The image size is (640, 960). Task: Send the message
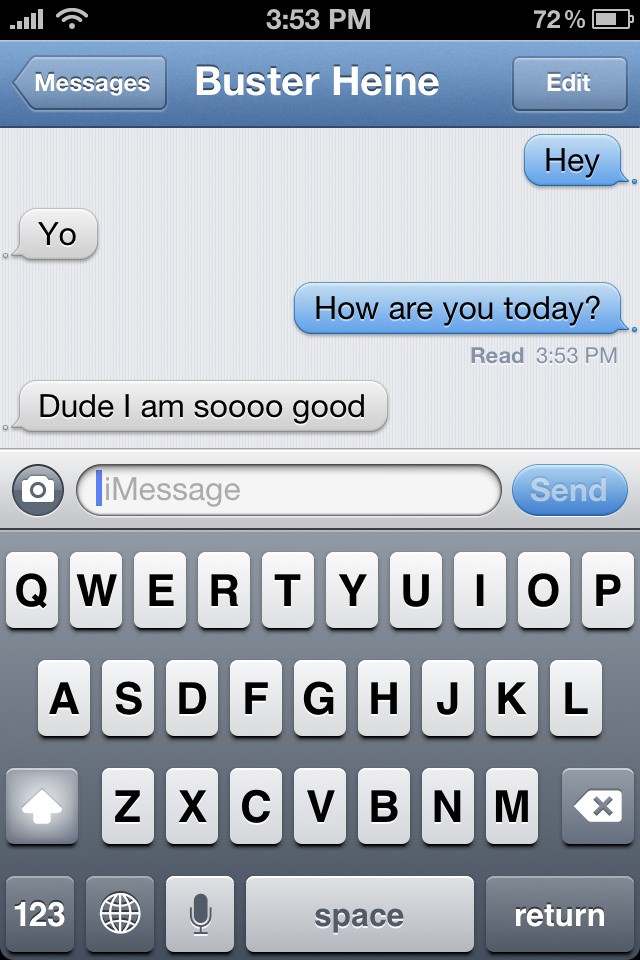(x=569, y=490)
